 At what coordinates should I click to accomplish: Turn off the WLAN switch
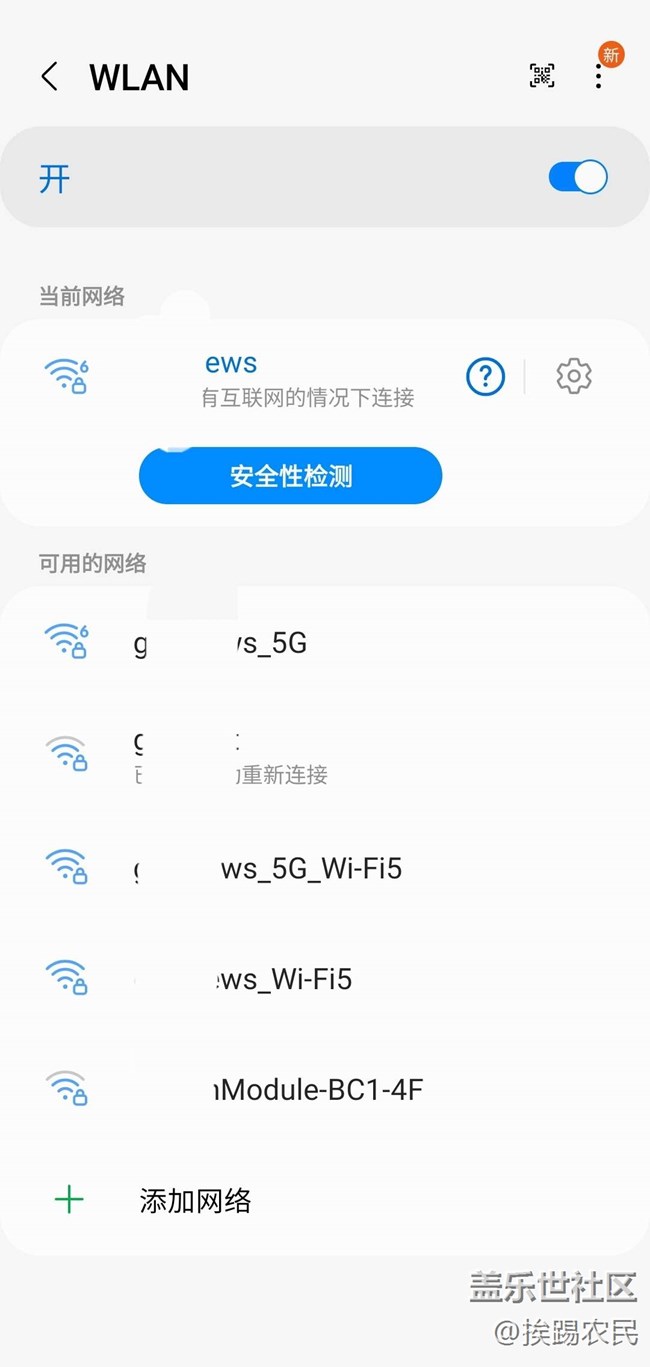tap(578, 178)
